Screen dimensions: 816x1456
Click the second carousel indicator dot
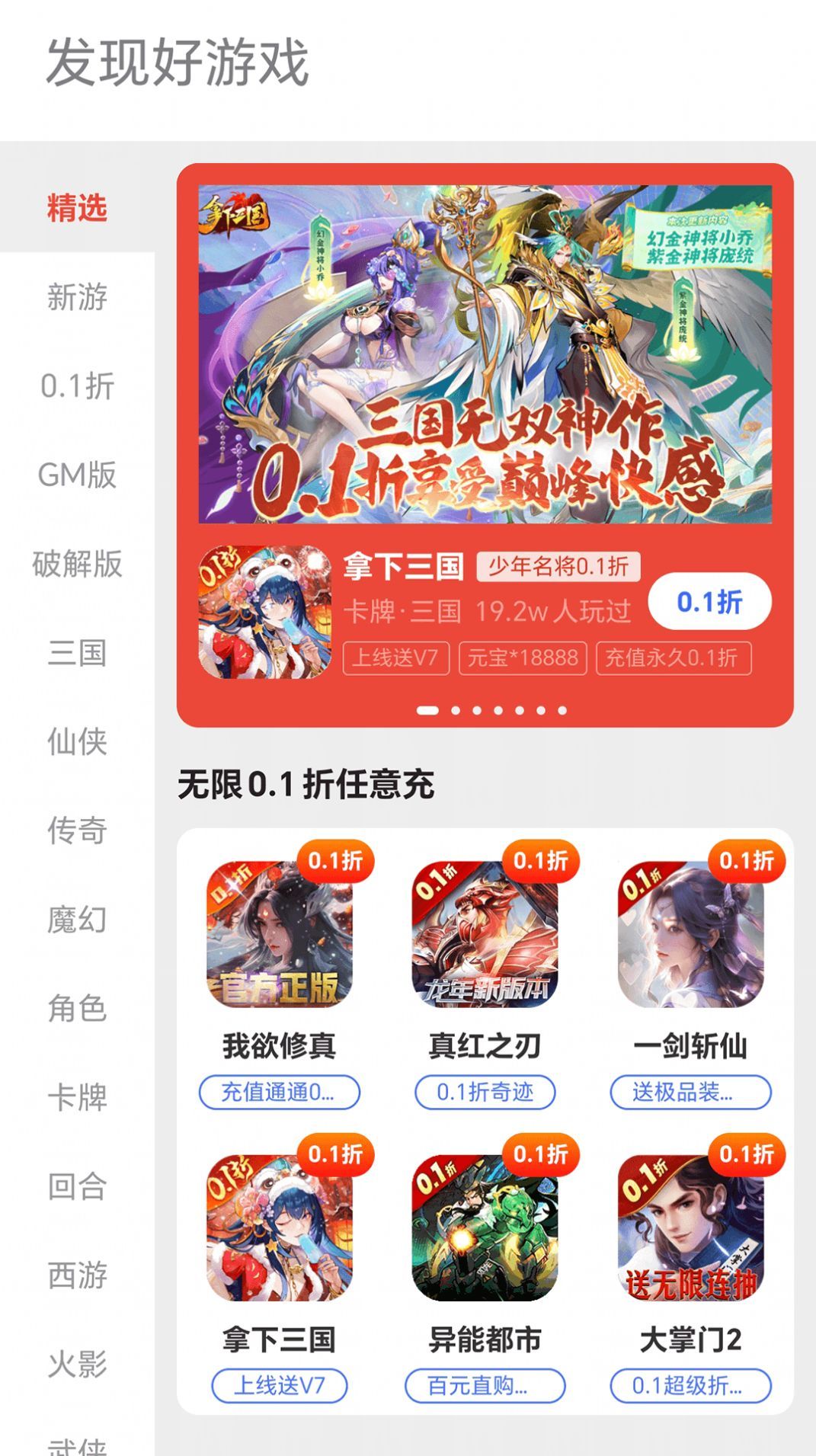[455, 709]
